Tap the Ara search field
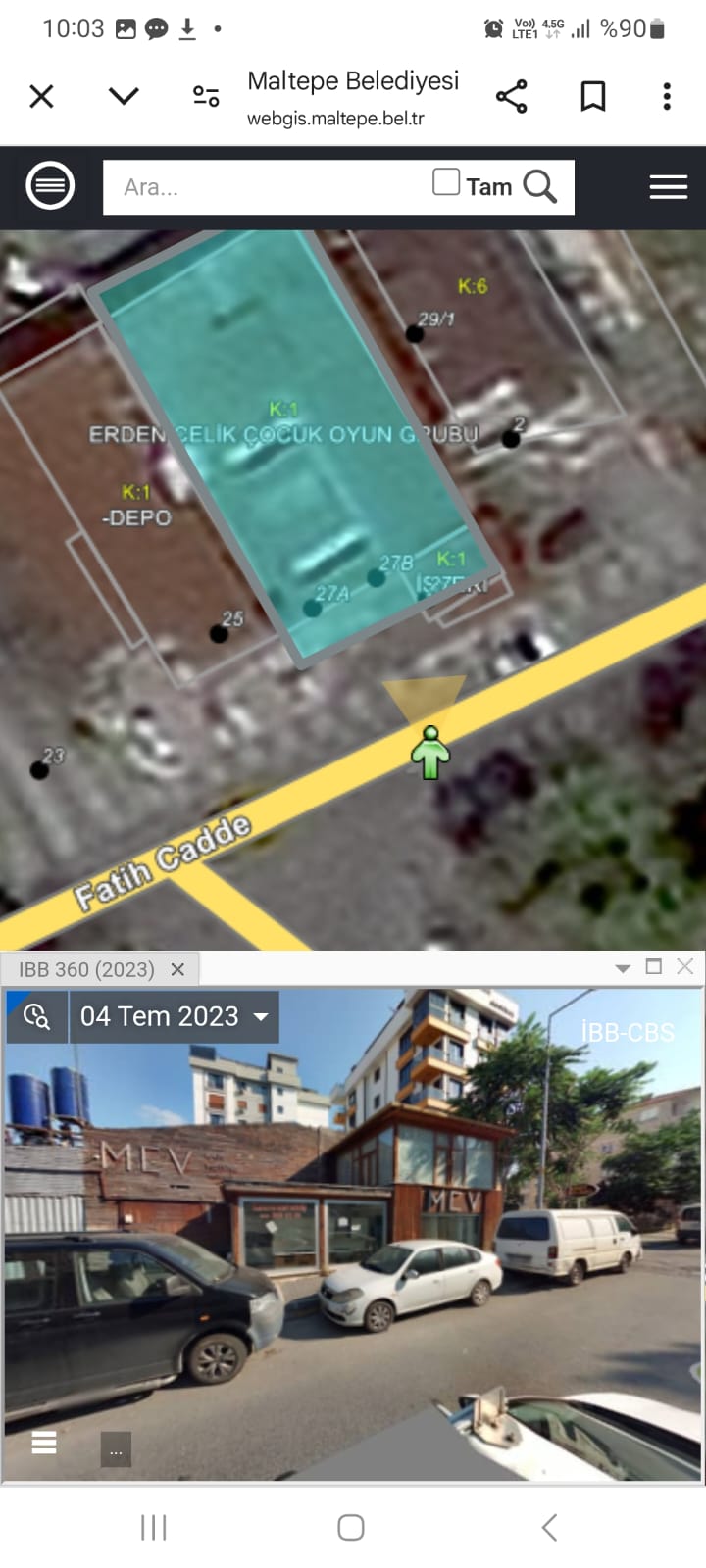706x1568 pixels. (265, 187)
